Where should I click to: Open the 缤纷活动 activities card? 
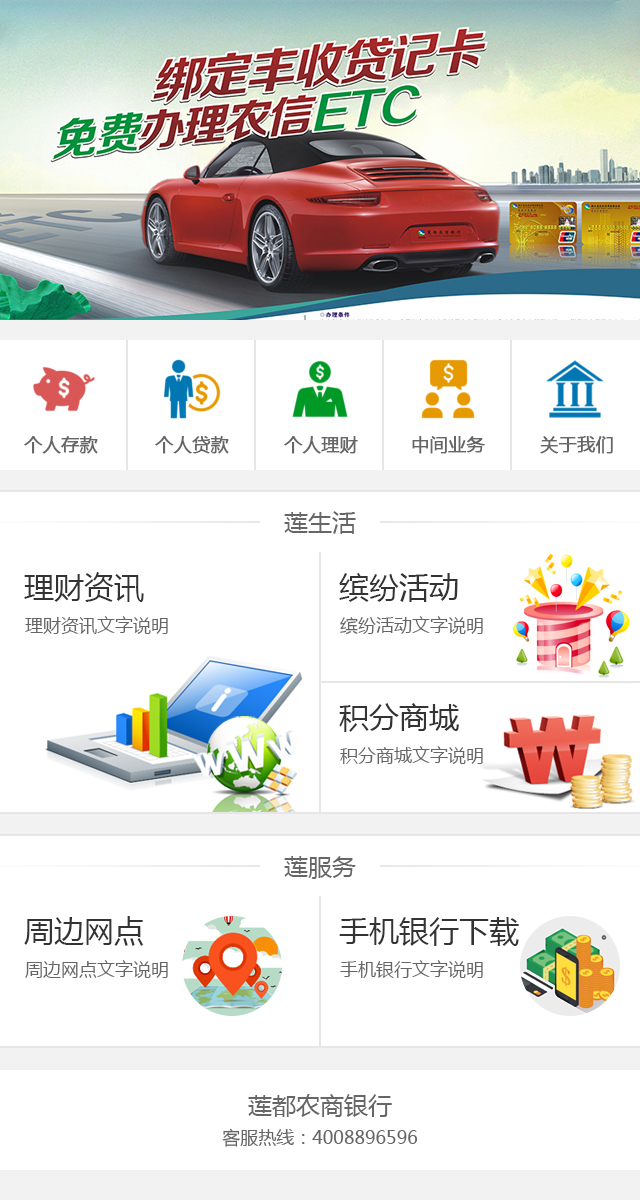(480, 617)
